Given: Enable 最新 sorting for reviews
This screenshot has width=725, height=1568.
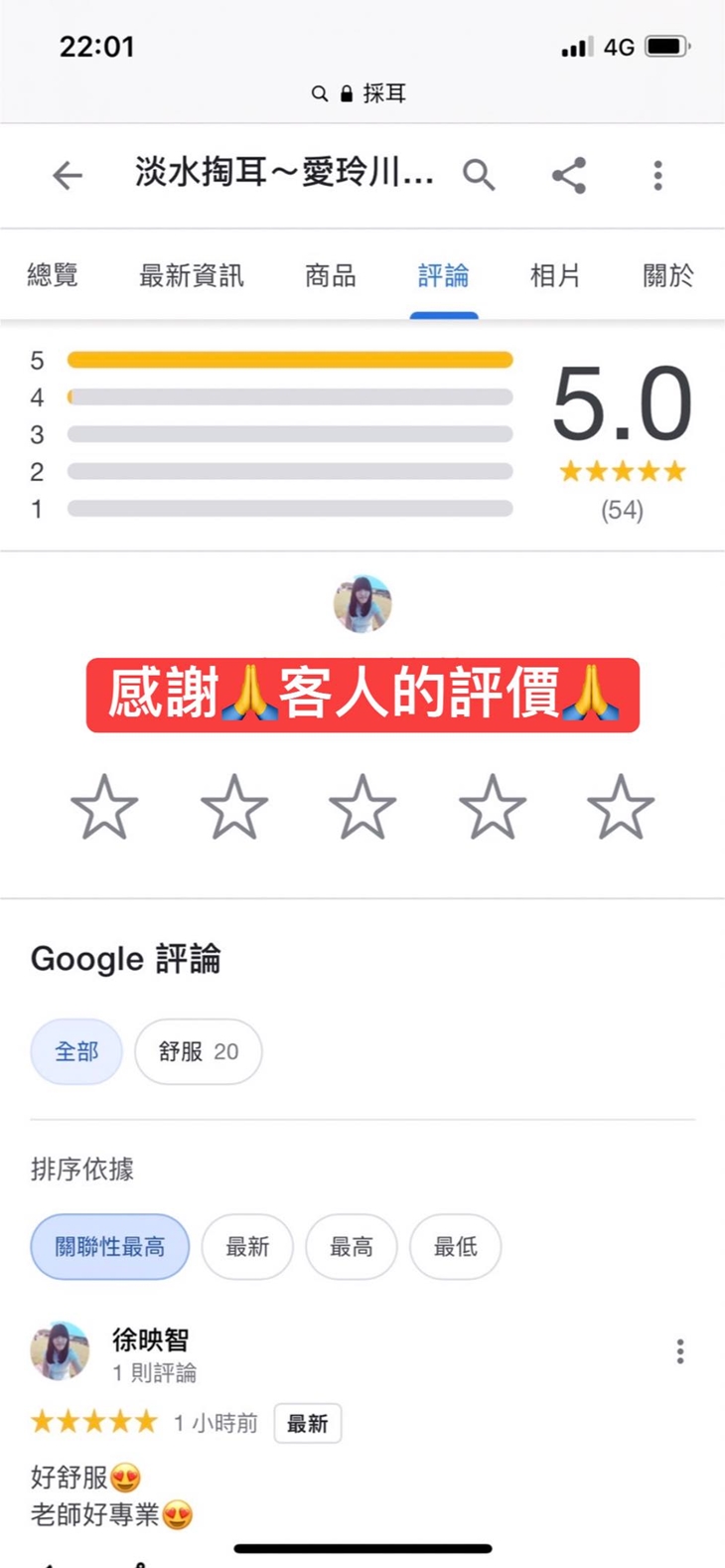Looking at the screenshot, I should point(247,1247).
